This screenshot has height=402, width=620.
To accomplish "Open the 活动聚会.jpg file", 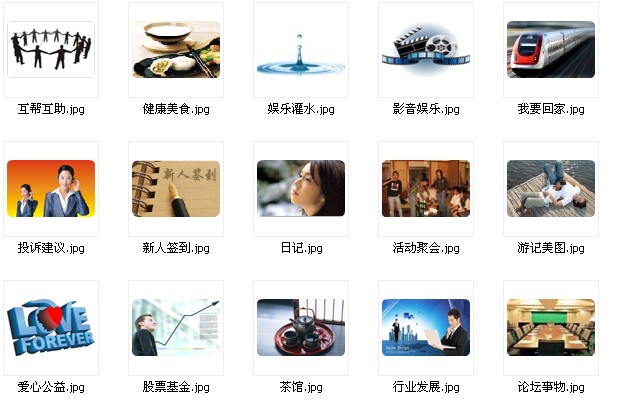I will 426,188.
